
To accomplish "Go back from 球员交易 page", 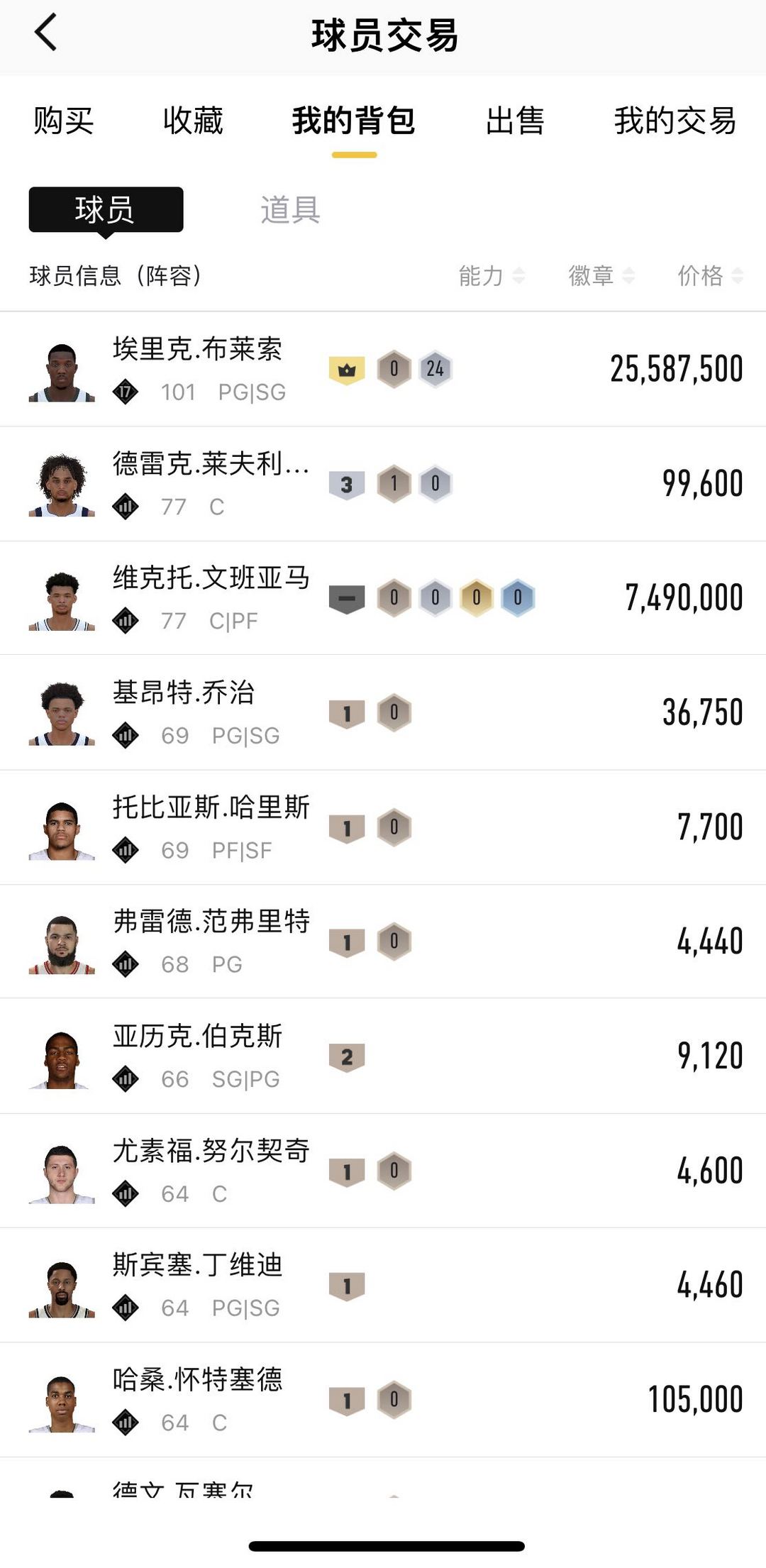I will 45,33.
